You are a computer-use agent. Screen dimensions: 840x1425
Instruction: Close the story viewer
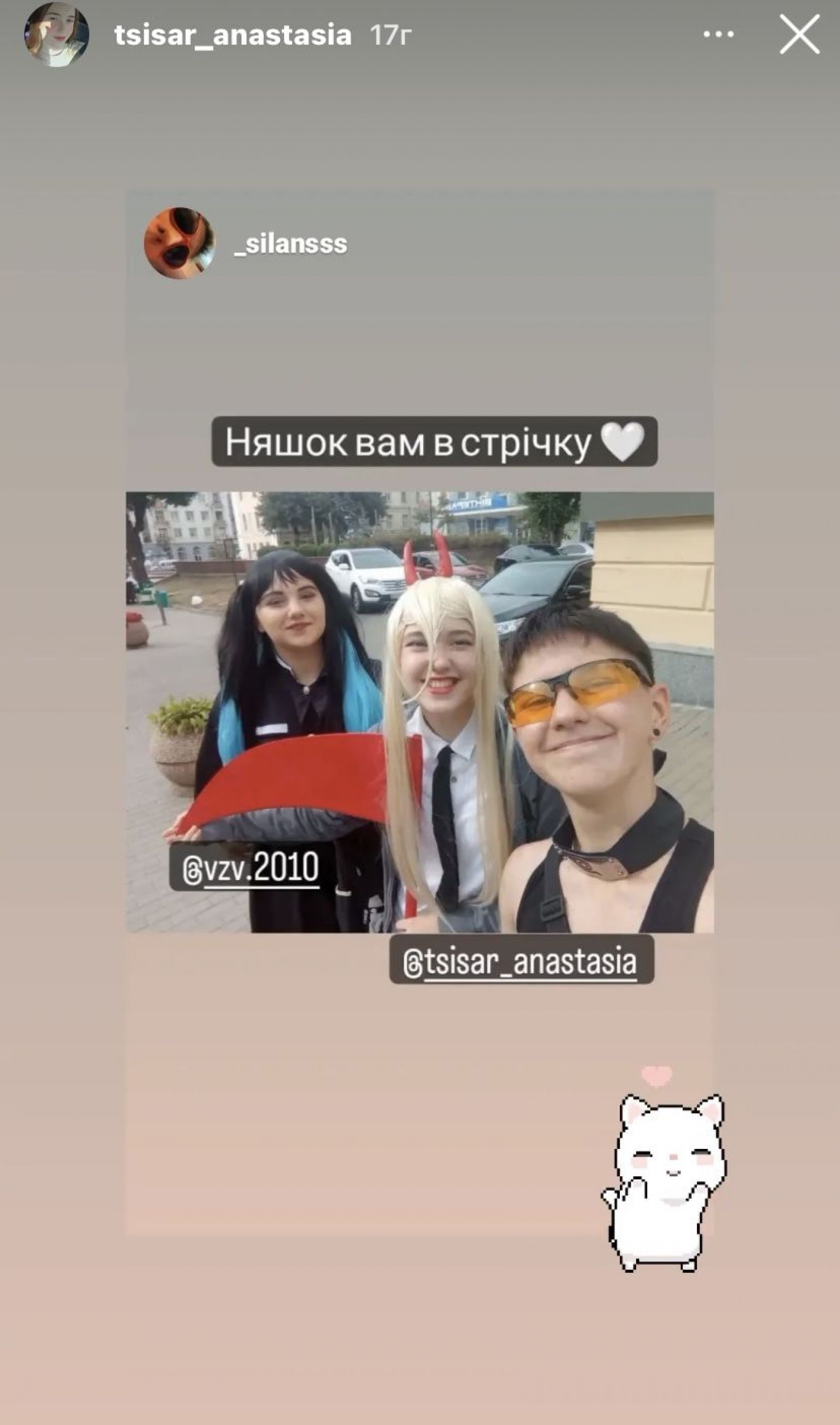pos(799,35)
